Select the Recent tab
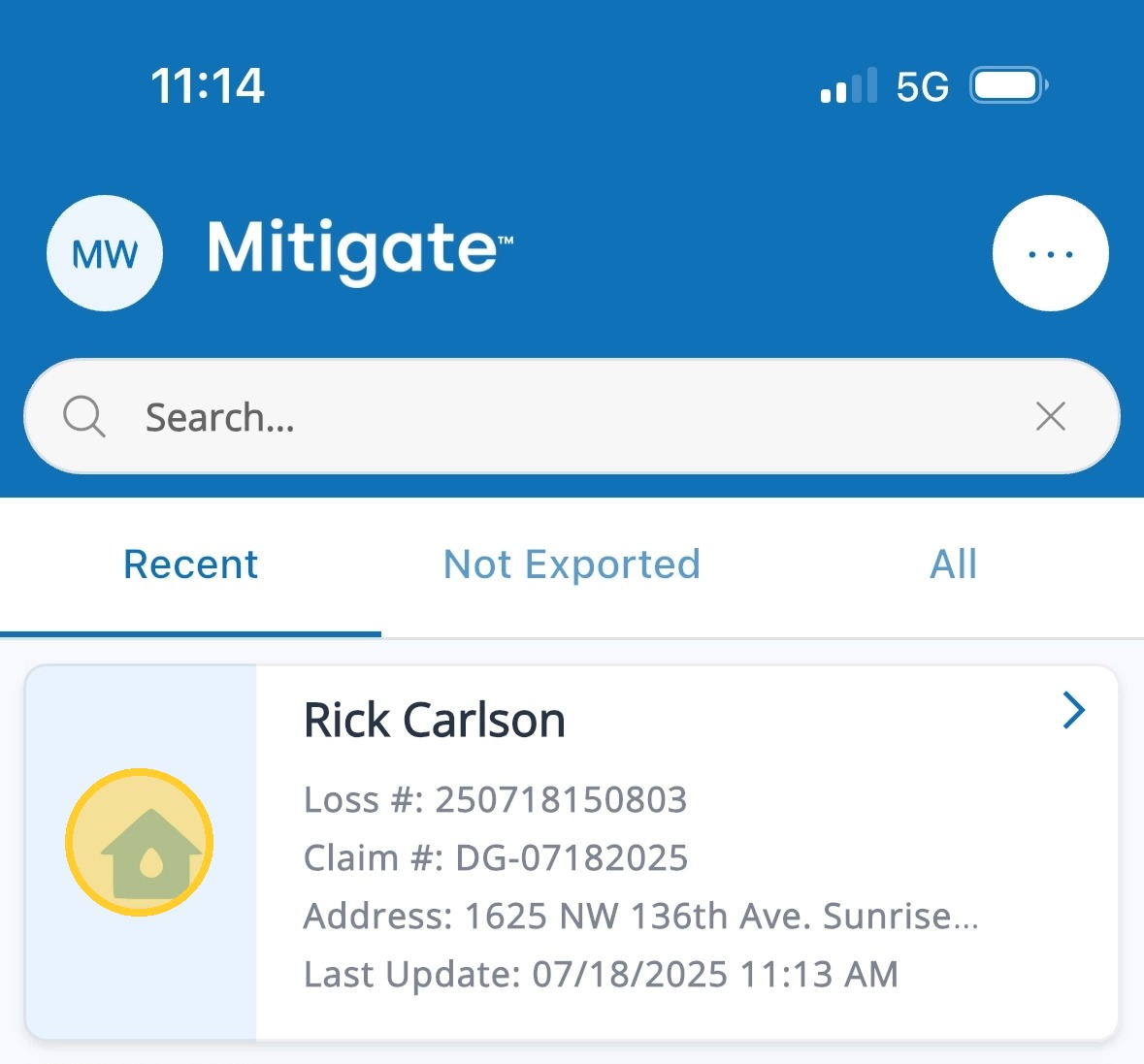 click(191, 564)
